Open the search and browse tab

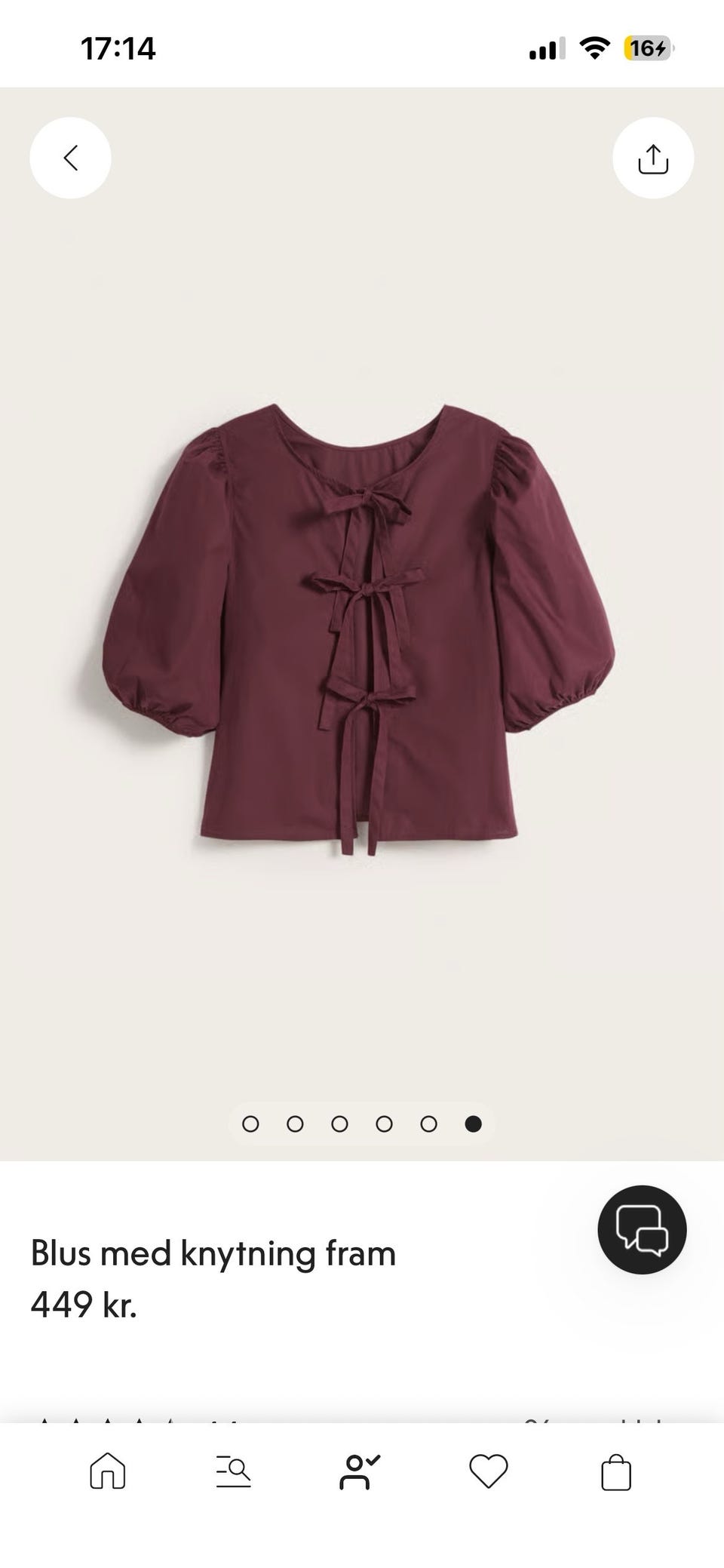click(233, 1471)
